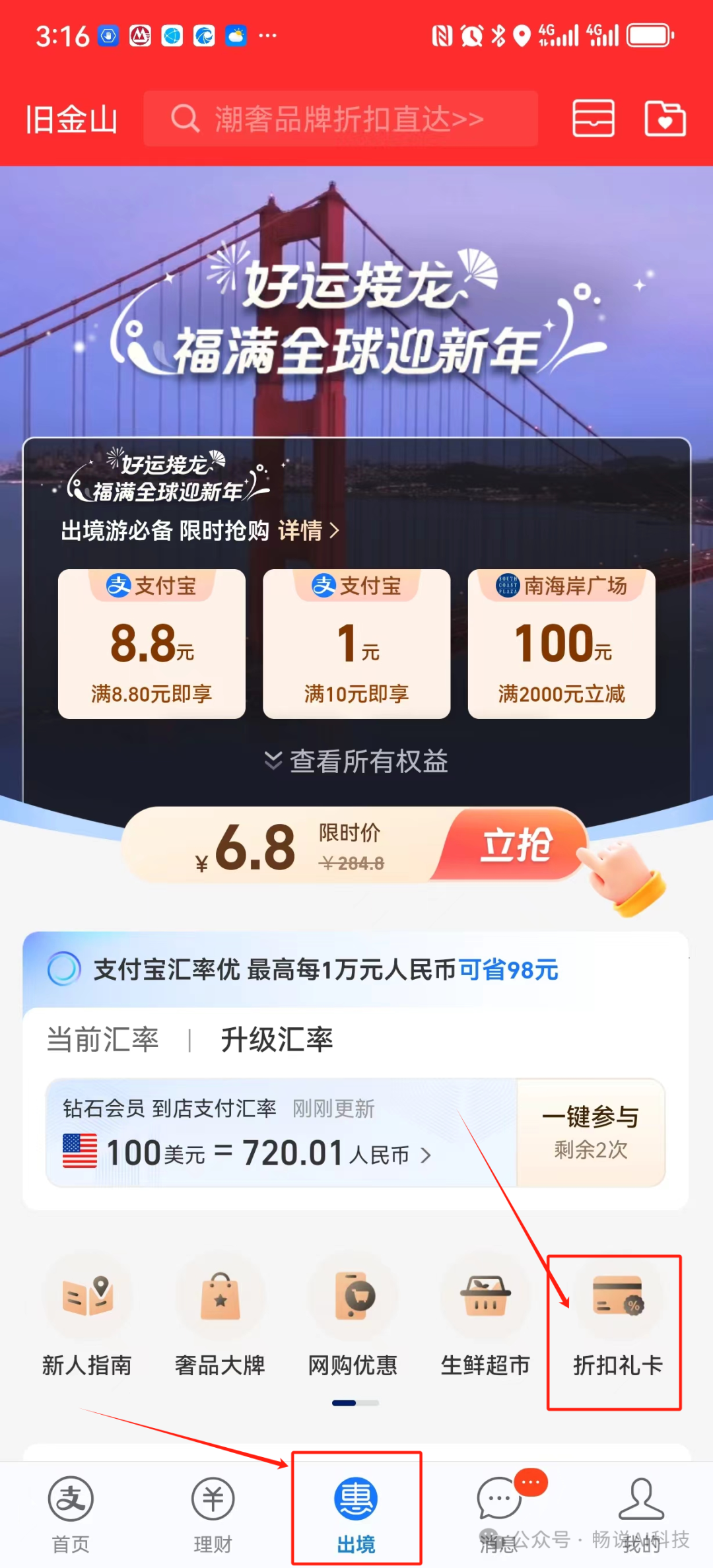713x1568 pixels.
Task: Select the 支付宝 1元 coupon card
Action: (356, 644)
